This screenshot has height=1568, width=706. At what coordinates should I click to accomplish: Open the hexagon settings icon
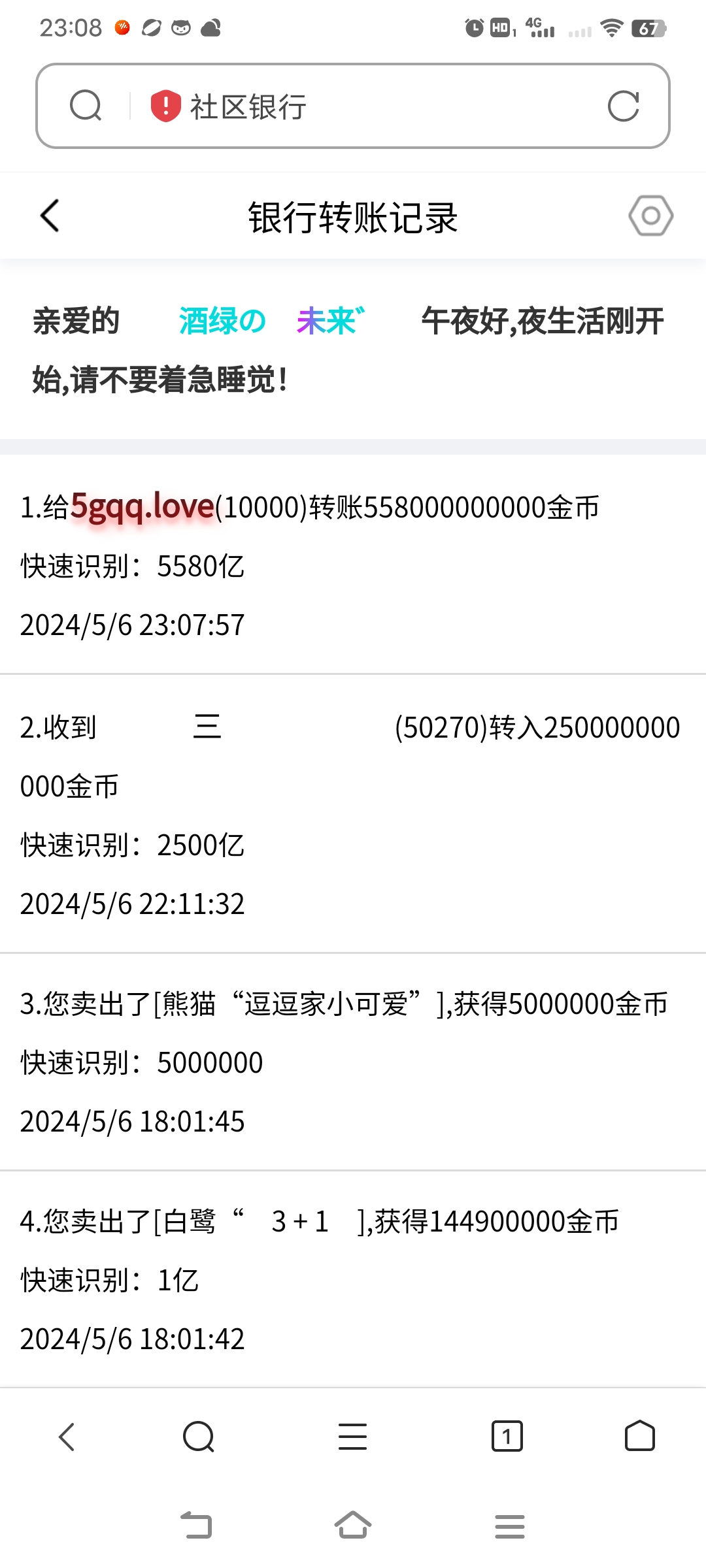pos(650,216)
